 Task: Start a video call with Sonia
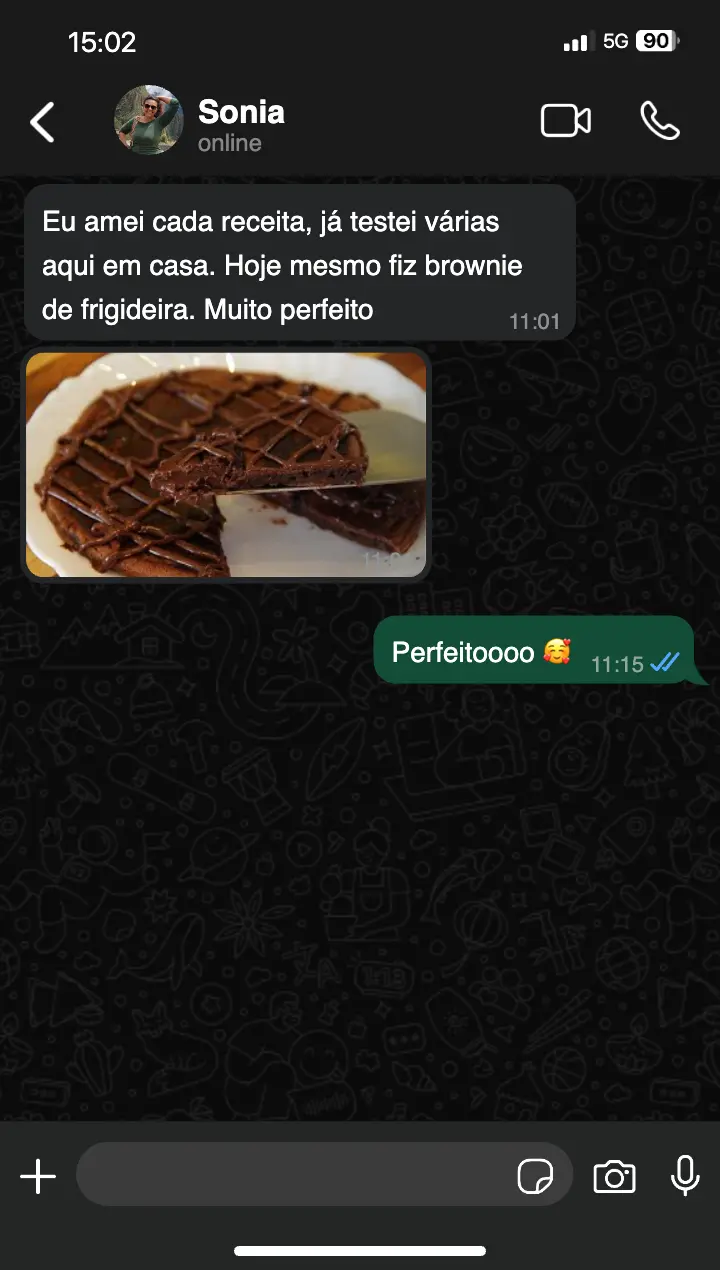tap(565, 121)
